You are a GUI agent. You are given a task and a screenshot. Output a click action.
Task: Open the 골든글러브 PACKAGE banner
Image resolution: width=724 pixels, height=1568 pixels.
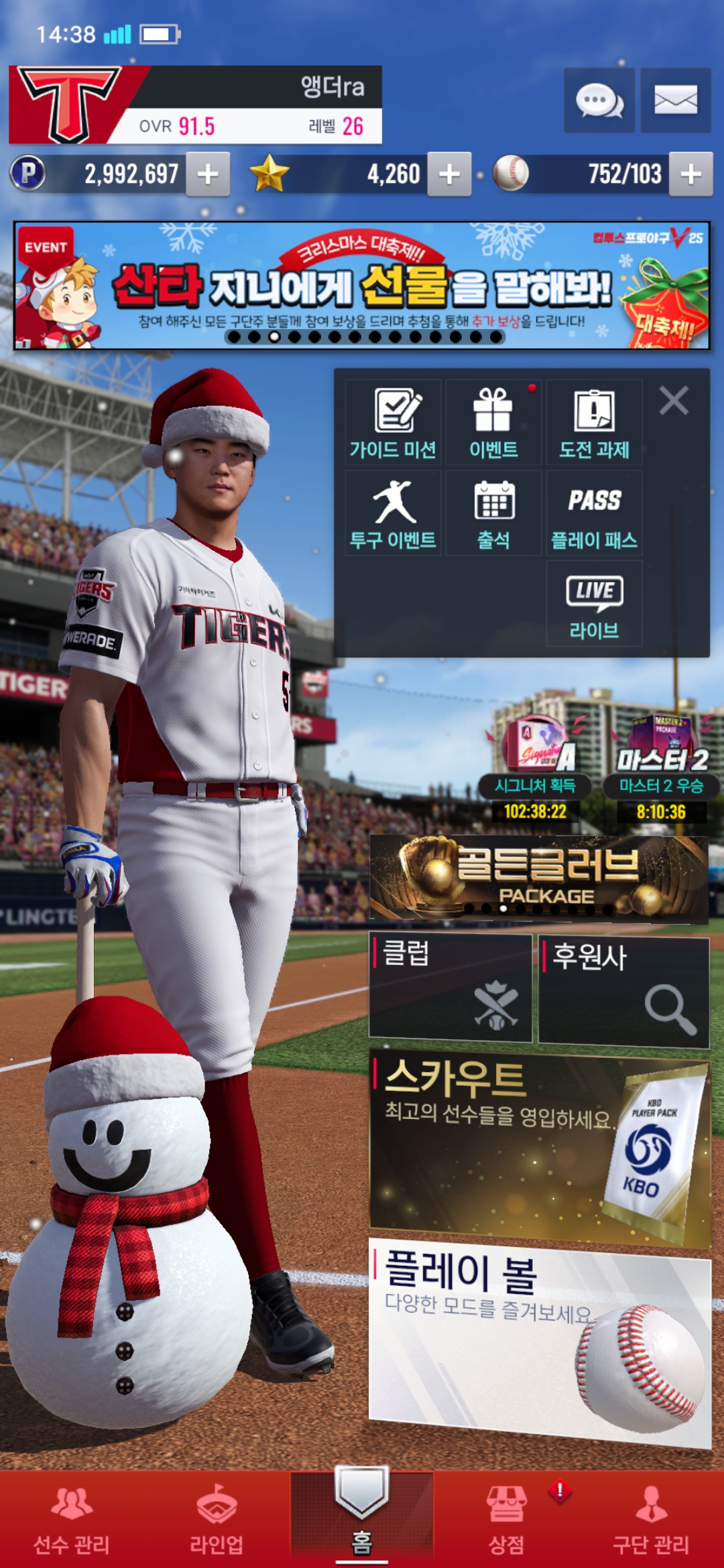539,878
